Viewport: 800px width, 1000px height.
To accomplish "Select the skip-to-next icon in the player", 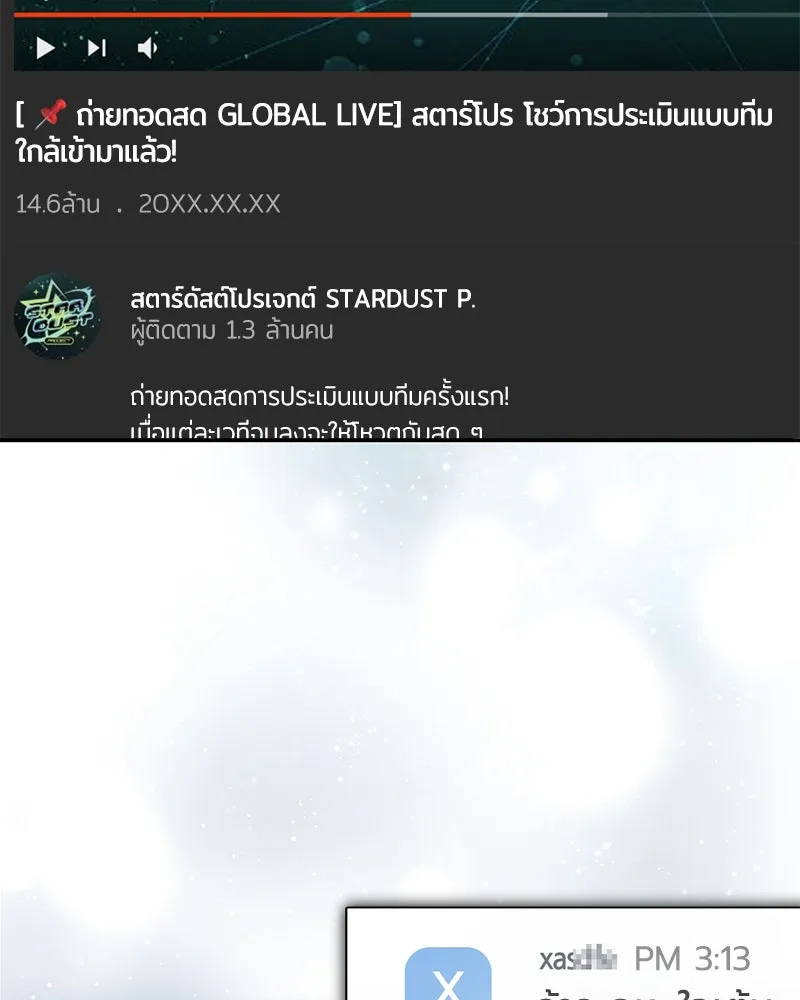I will (x=96, y=47).
